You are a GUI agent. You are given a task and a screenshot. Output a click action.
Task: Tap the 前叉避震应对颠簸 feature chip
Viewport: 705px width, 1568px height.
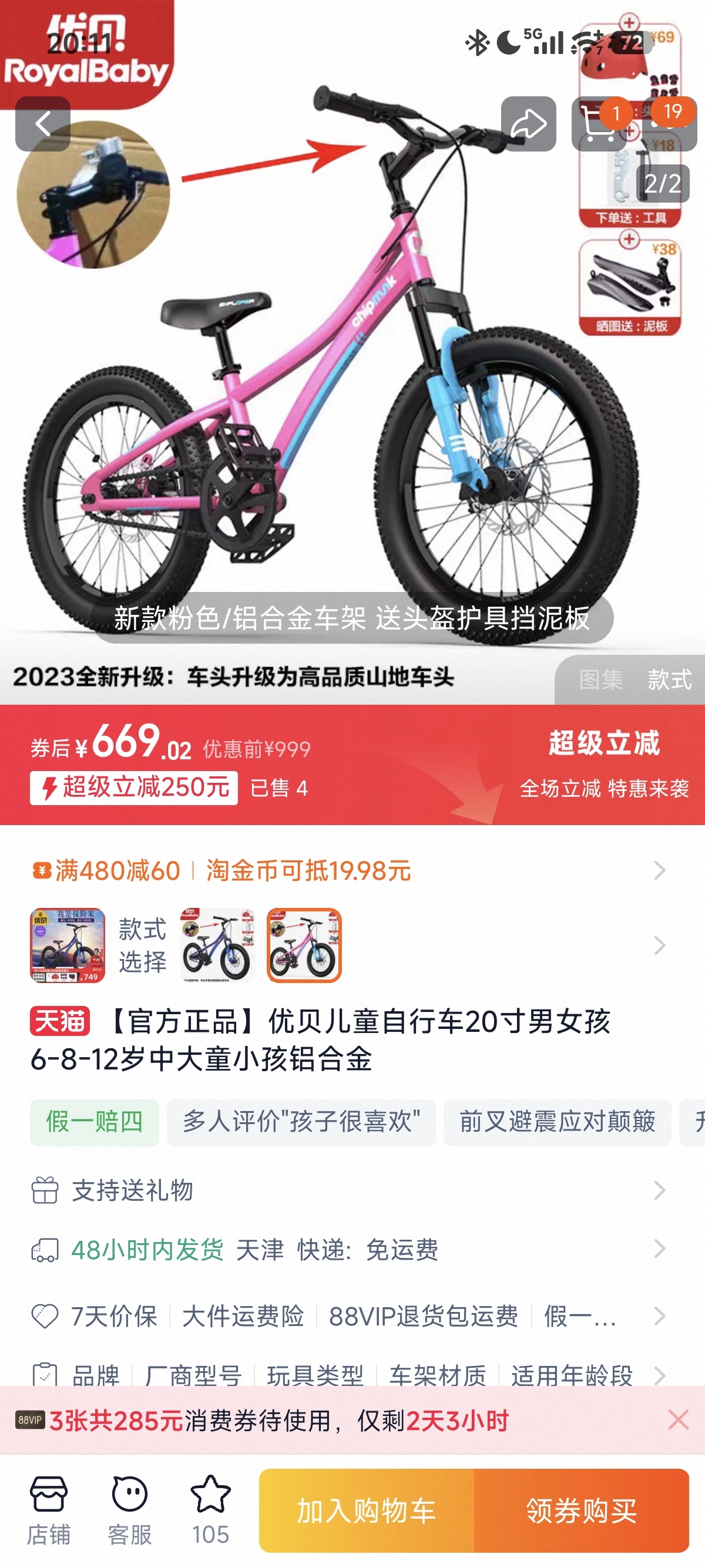(556, 1122)
